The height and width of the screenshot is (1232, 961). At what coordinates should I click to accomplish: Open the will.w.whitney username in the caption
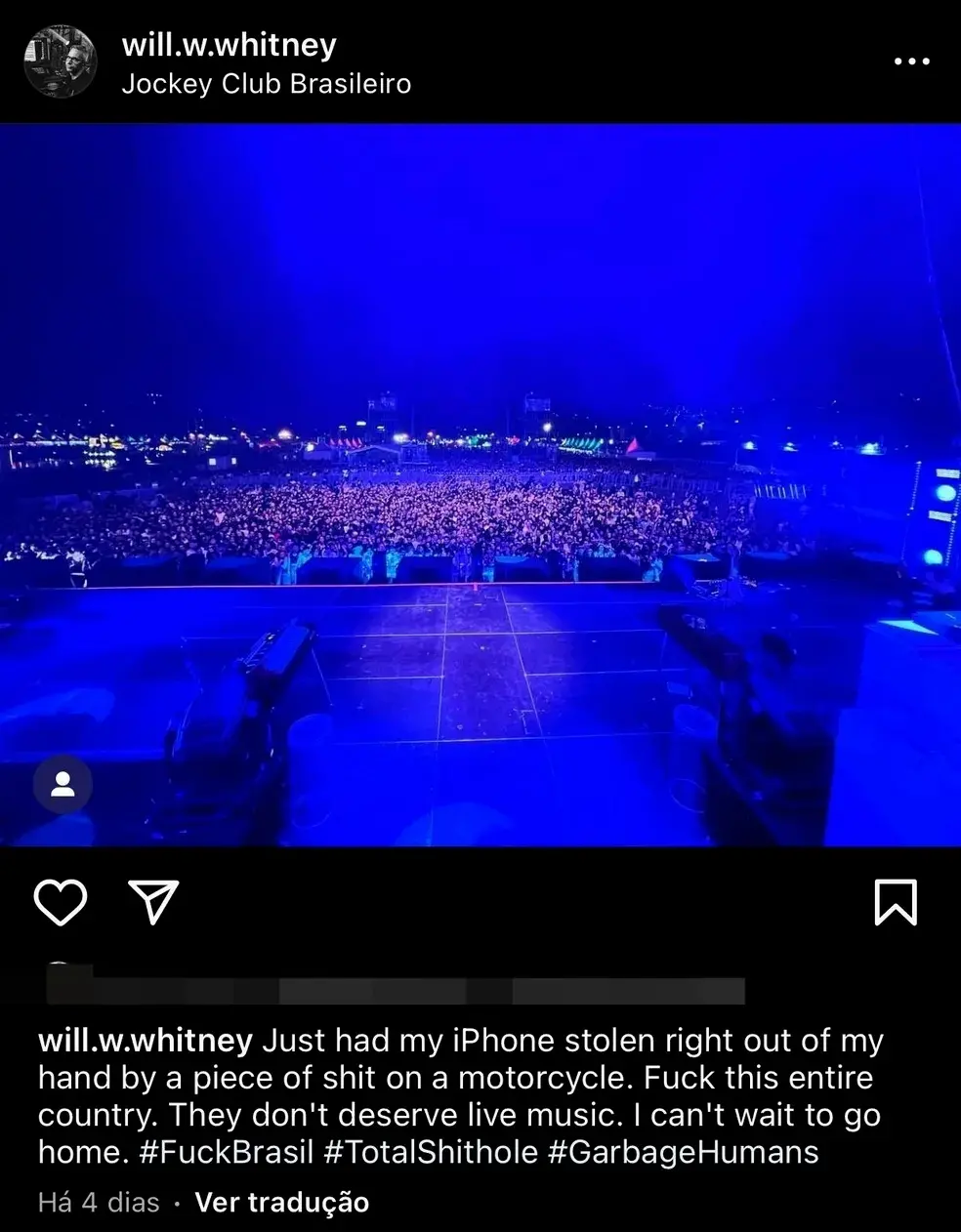(146, 1041)
